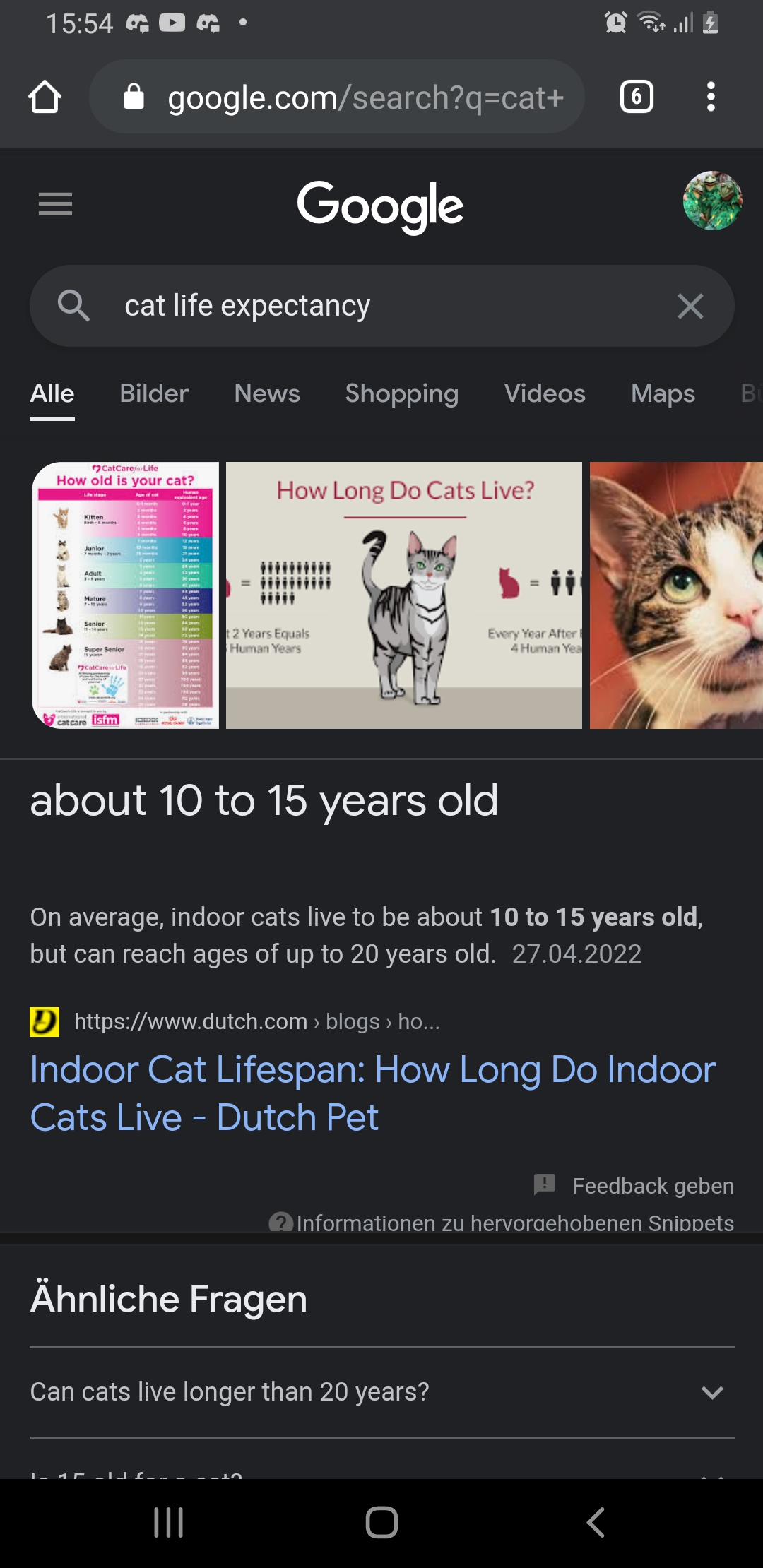Open the browser overflow menu
The image size is (763, 1568).
(711, 97)
